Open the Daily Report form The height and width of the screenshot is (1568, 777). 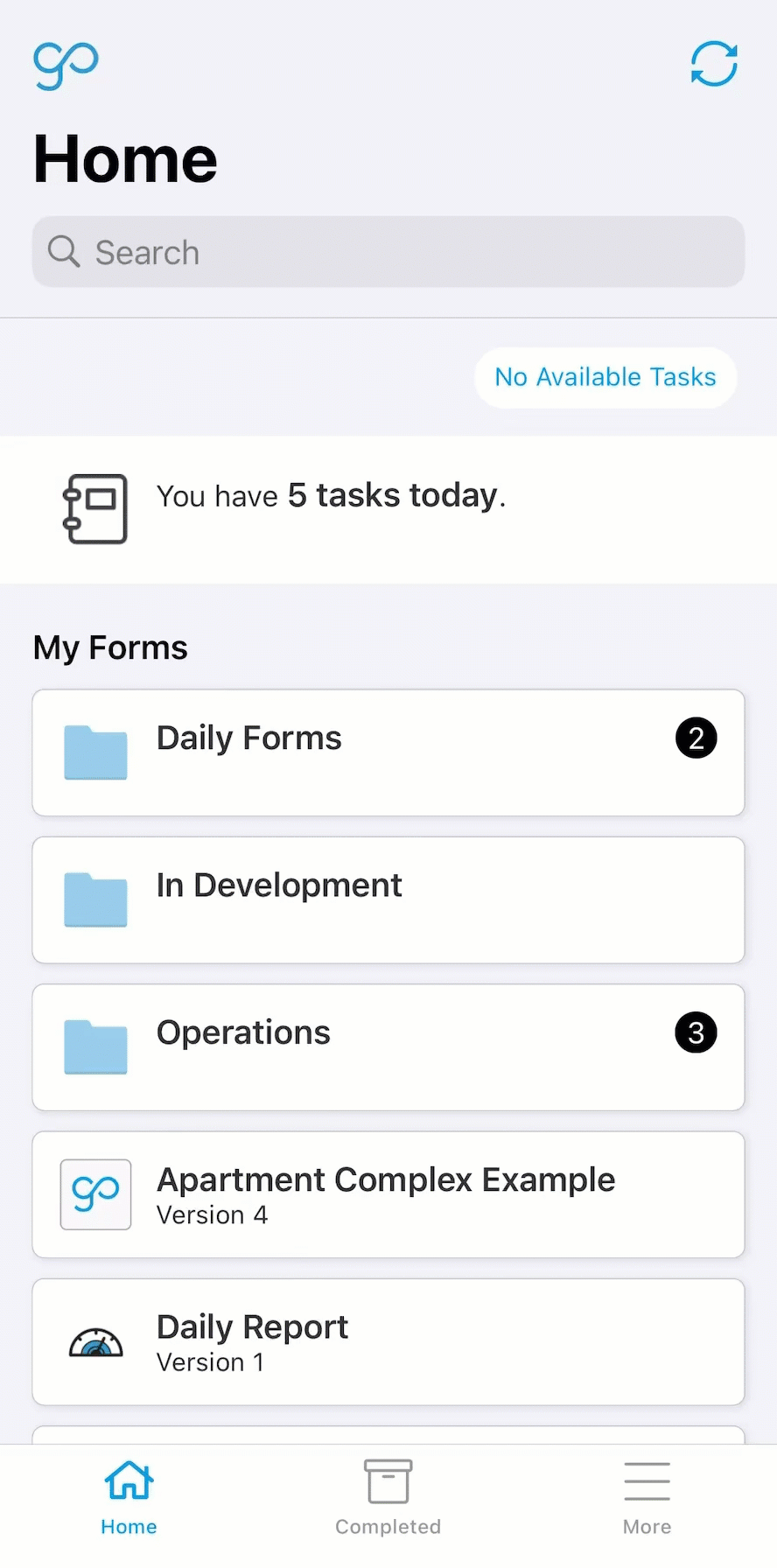[x=388, y=1341]
